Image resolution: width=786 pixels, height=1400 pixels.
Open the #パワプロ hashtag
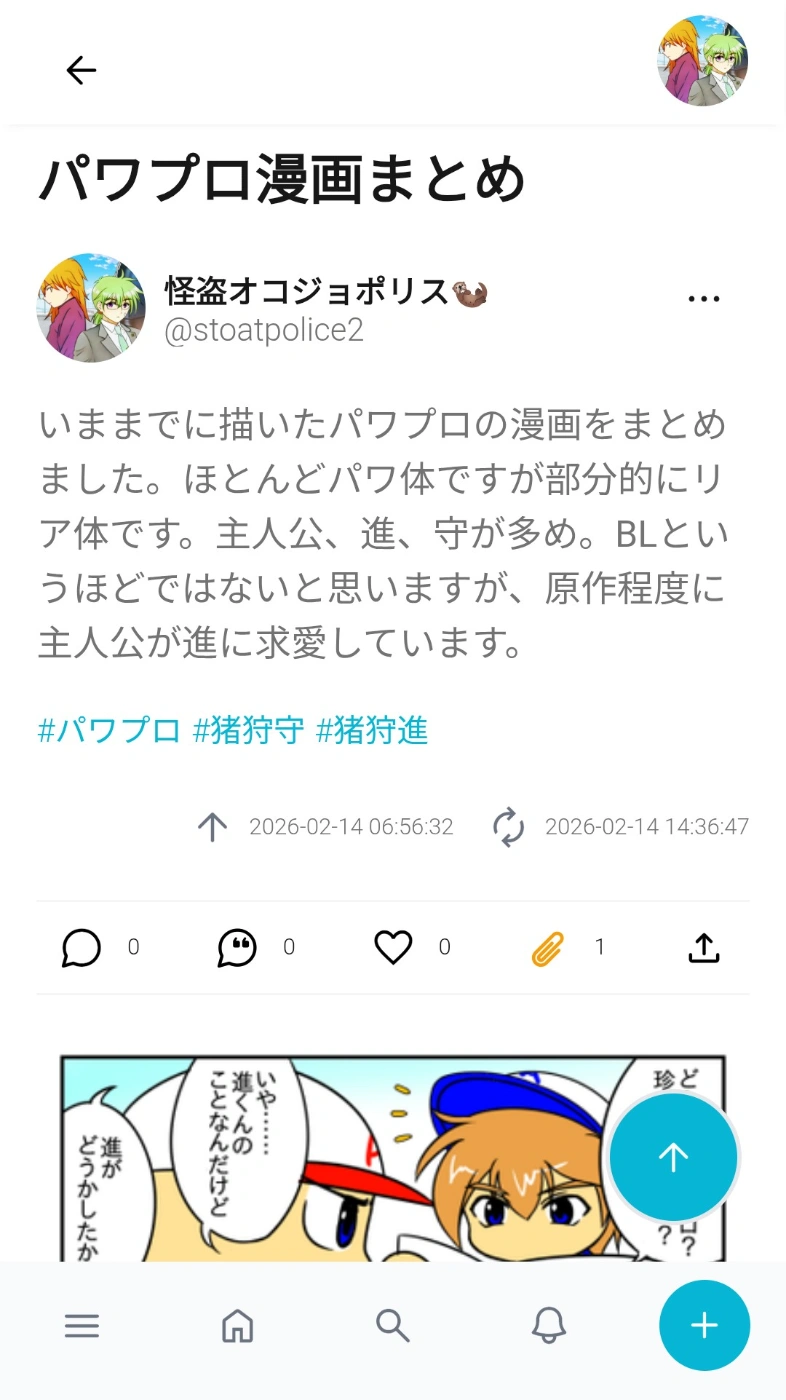(x=109, y=730)
